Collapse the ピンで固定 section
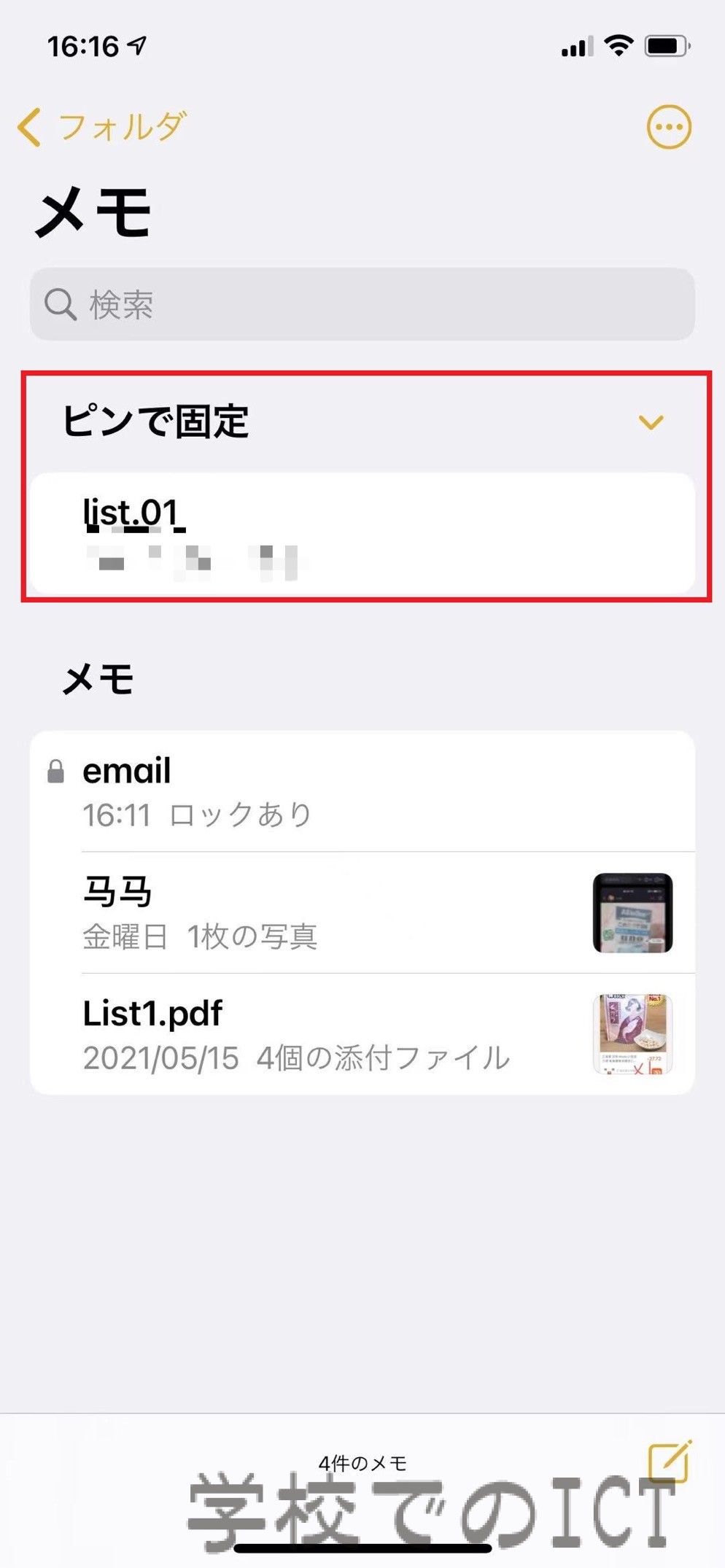 click(651, 422)
